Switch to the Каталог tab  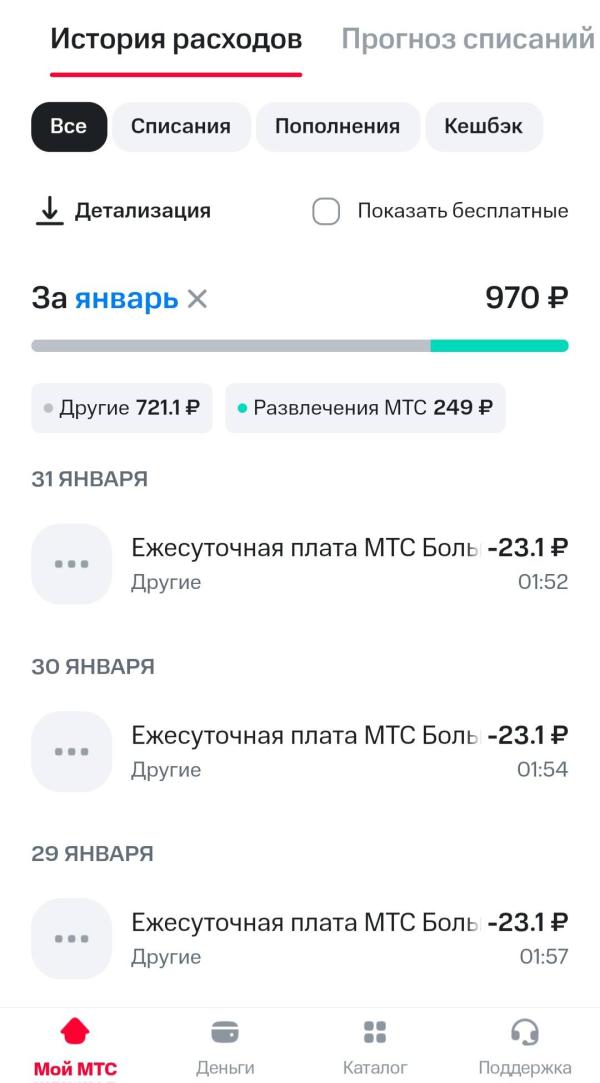[375, 1047]
